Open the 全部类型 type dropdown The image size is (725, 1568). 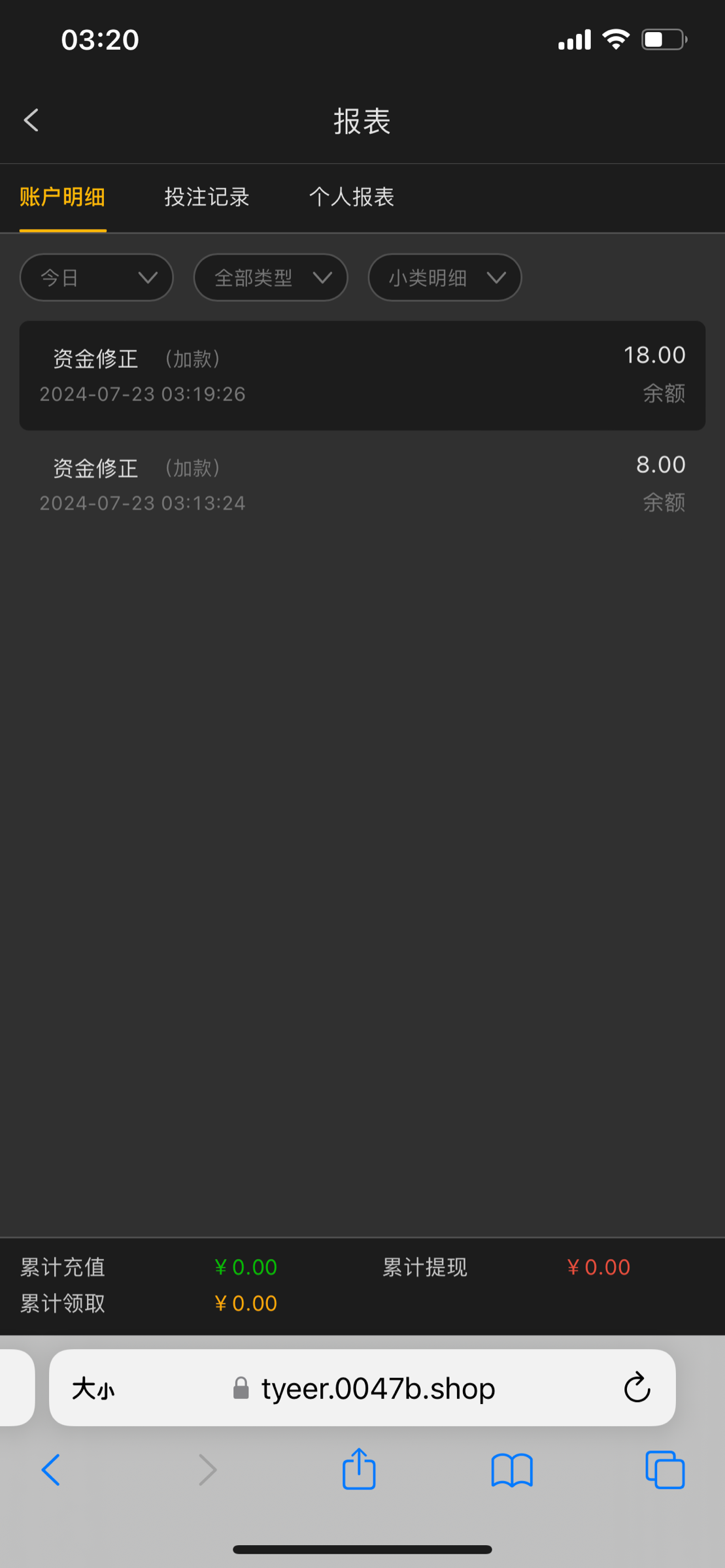(271, 278)
